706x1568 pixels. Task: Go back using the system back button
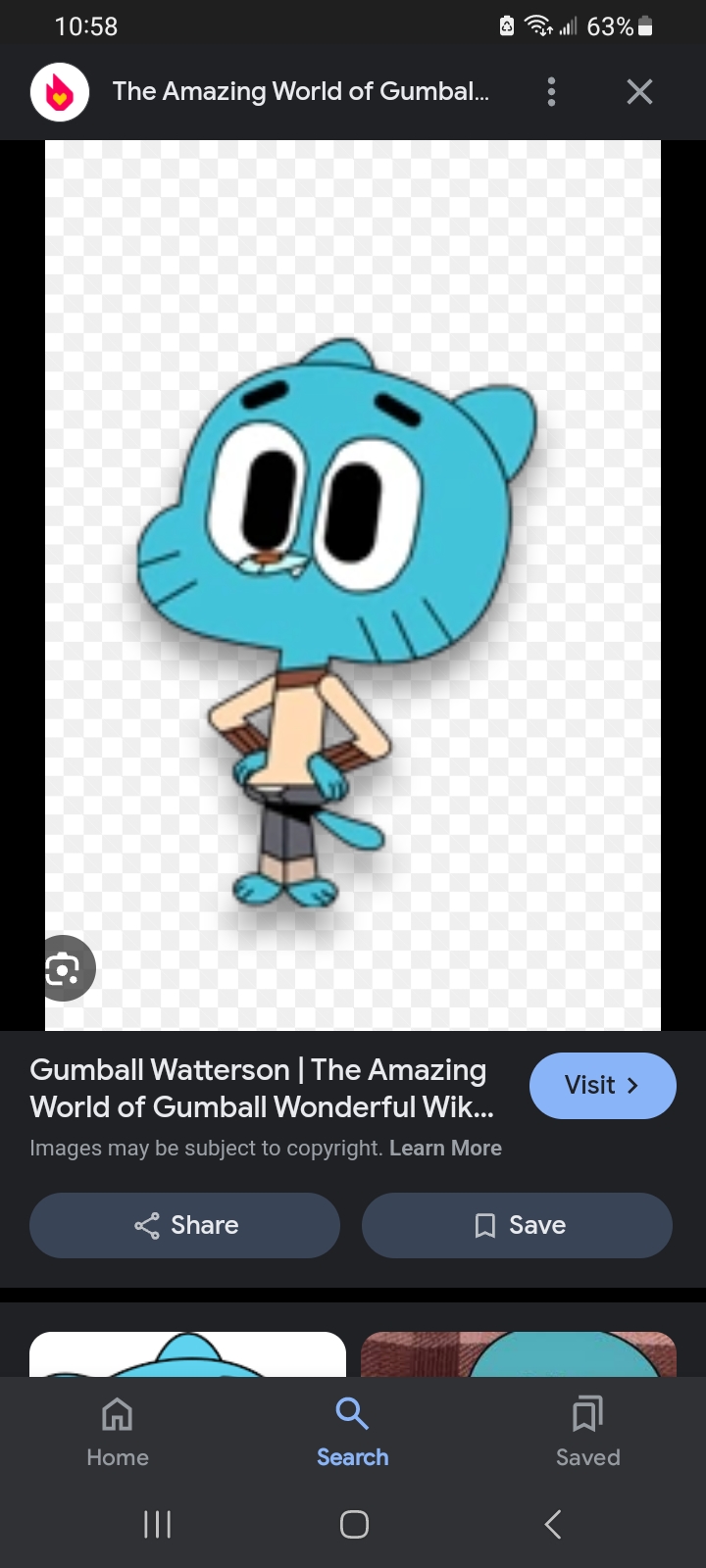point(553,1524)
